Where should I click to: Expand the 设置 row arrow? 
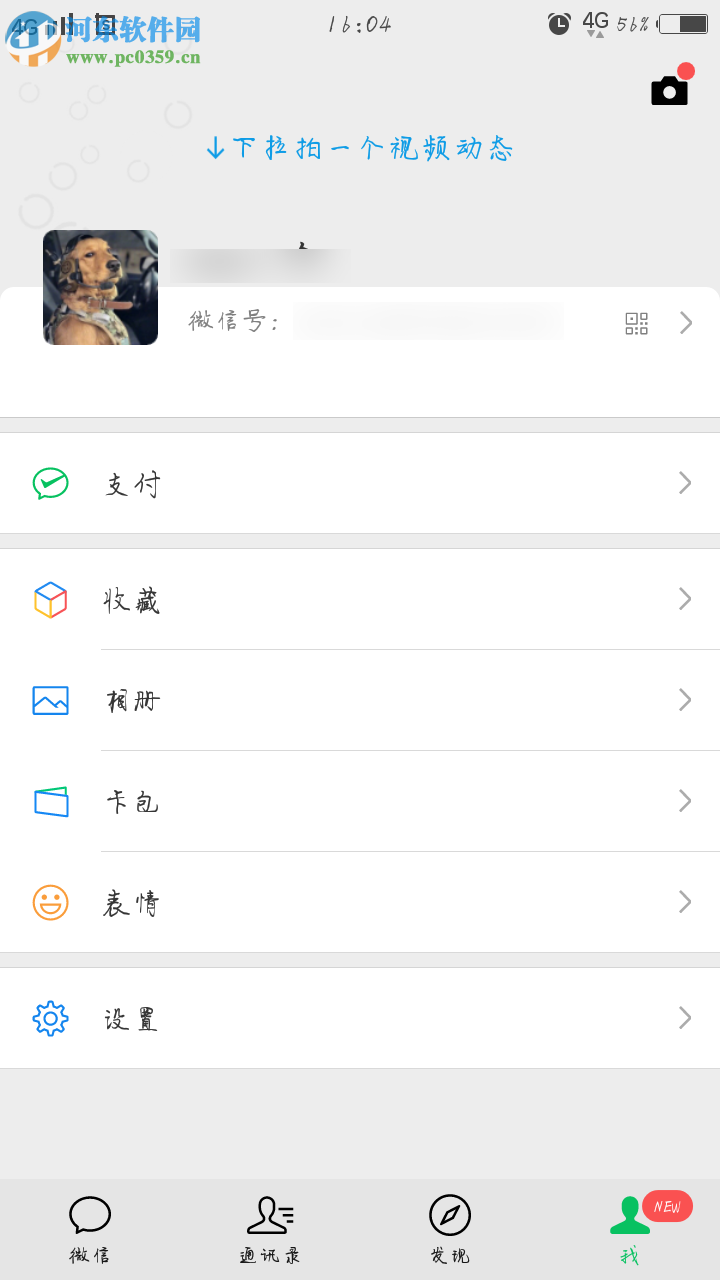point(684,1018)
